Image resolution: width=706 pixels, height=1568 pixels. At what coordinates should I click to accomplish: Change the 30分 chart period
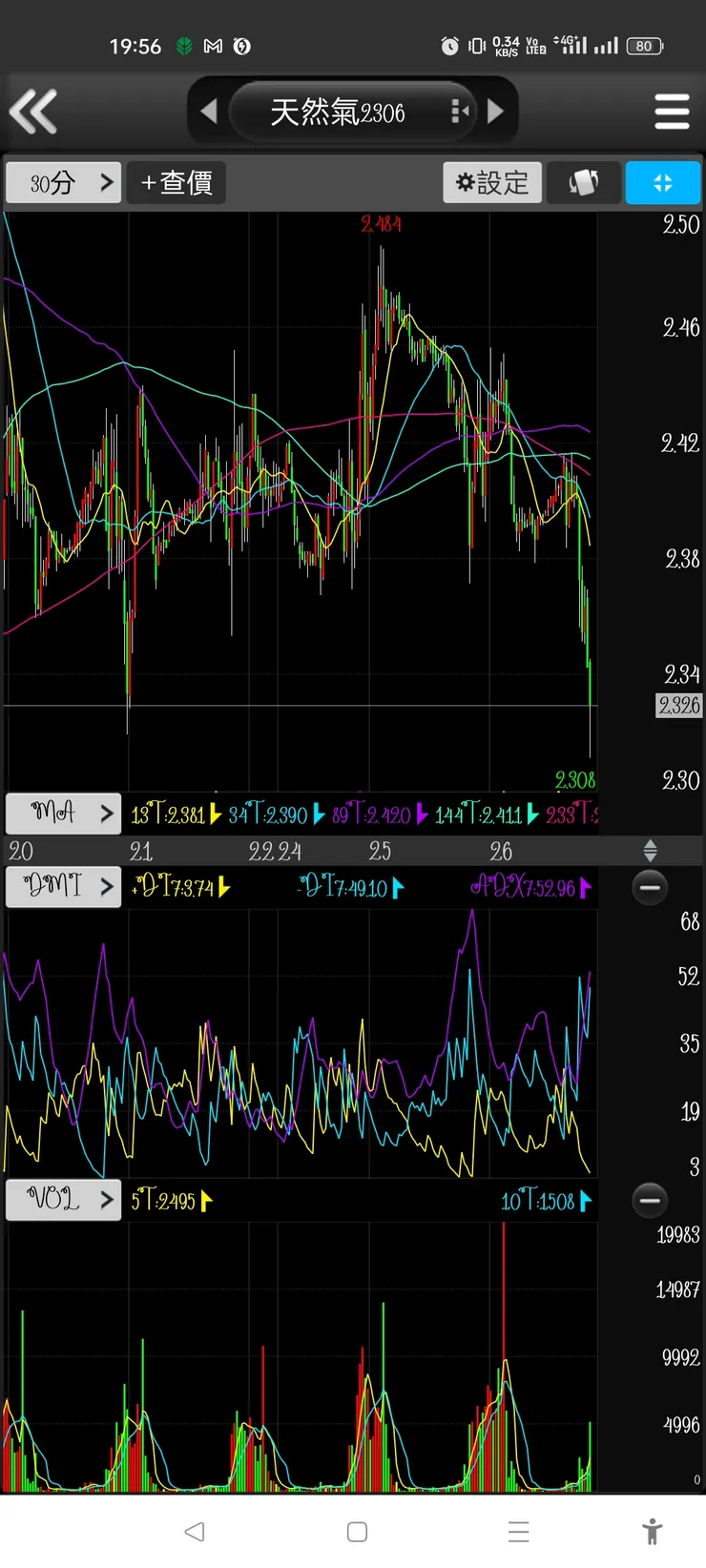[64, 182]
